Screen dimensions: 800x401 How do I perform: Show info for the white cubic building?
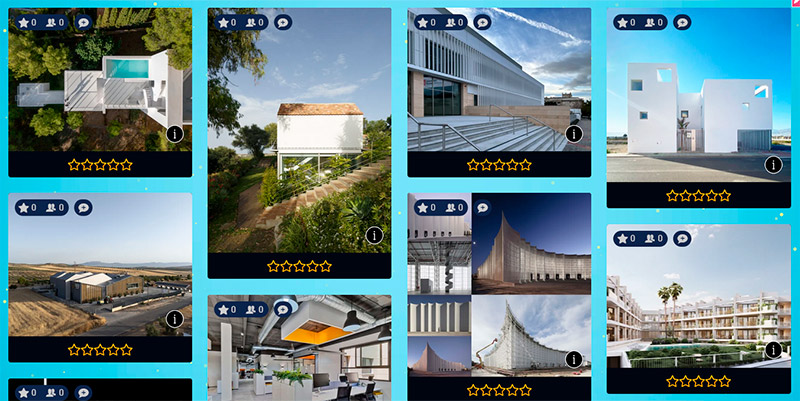(x=773, y=164)
